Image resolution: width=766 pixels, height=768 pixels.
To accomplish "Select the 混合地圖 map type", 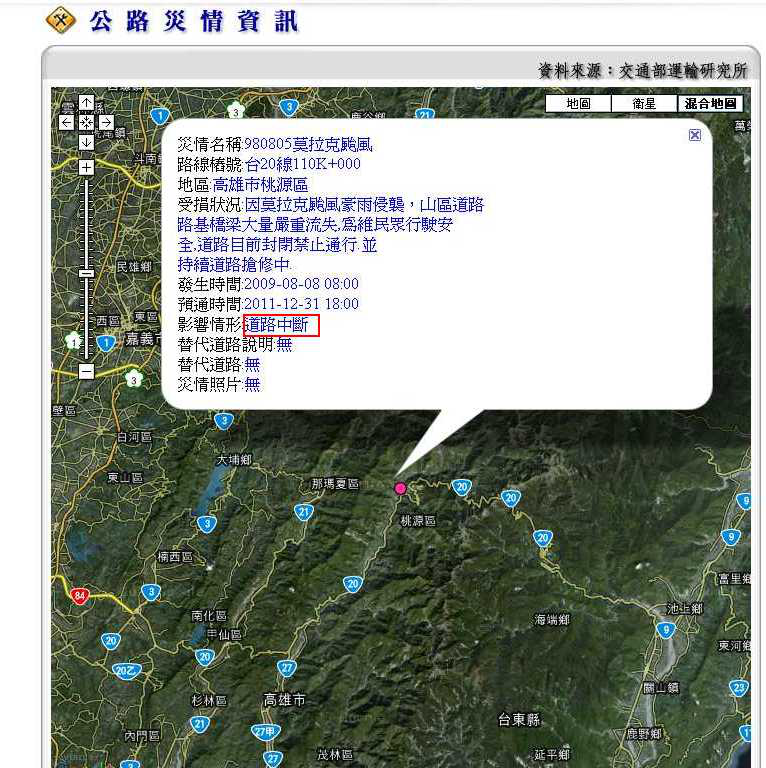I will click(709, 103).
